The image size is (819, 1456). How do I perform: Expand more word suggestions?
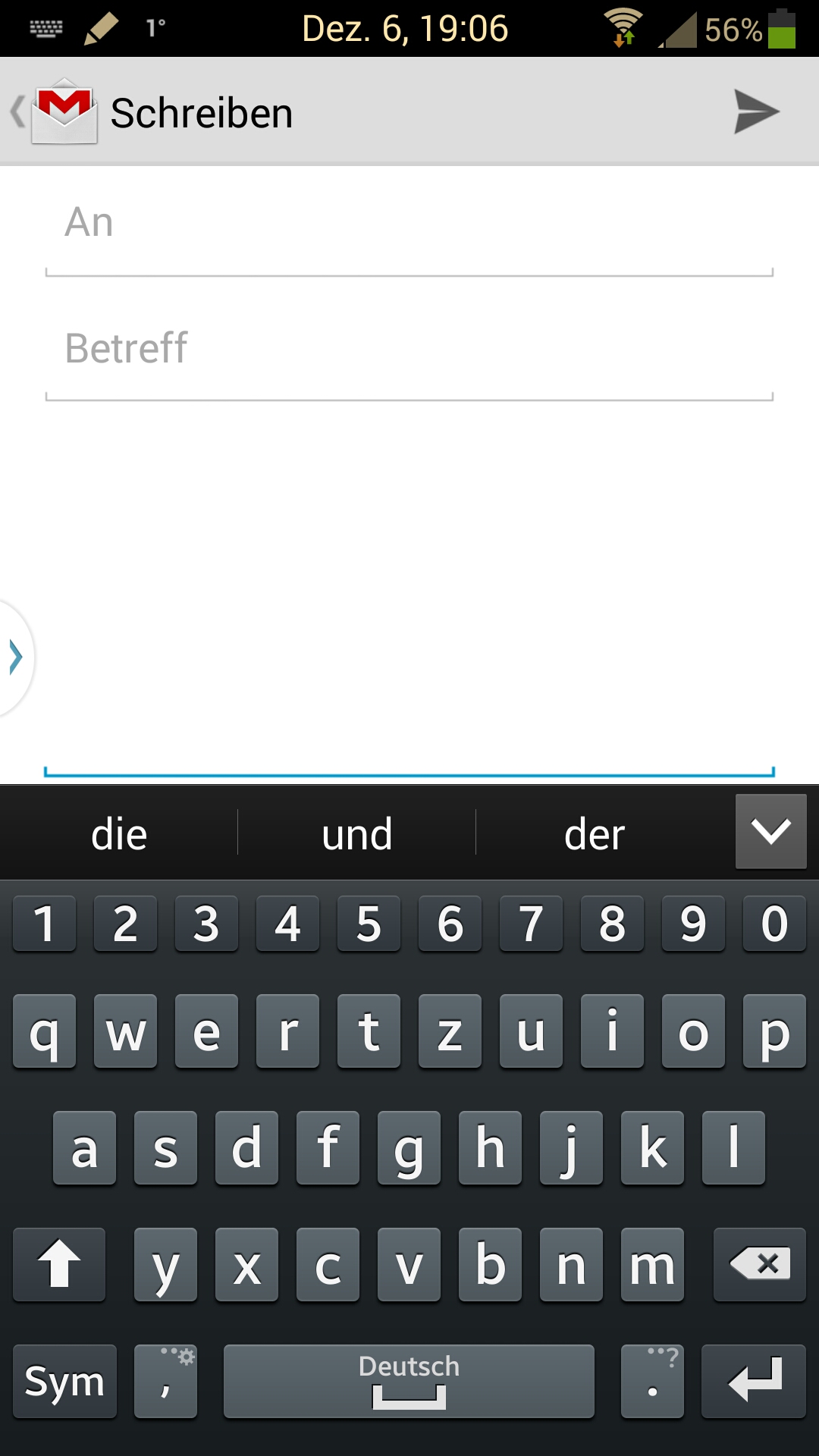pyautogui.click(x=770, y=832)
